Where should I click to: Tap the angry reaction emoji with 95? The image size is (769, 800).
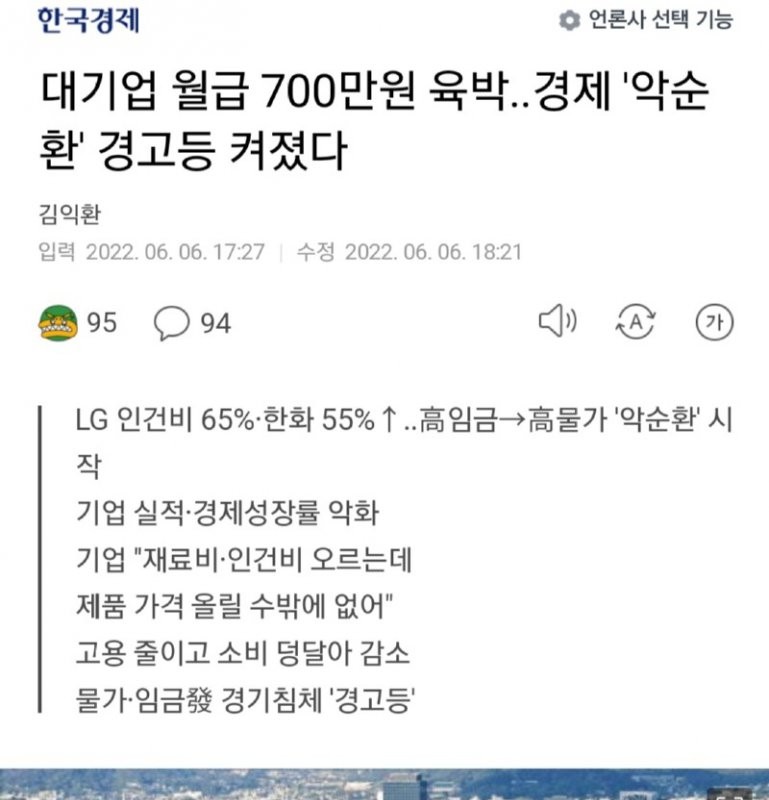[59, 323]
